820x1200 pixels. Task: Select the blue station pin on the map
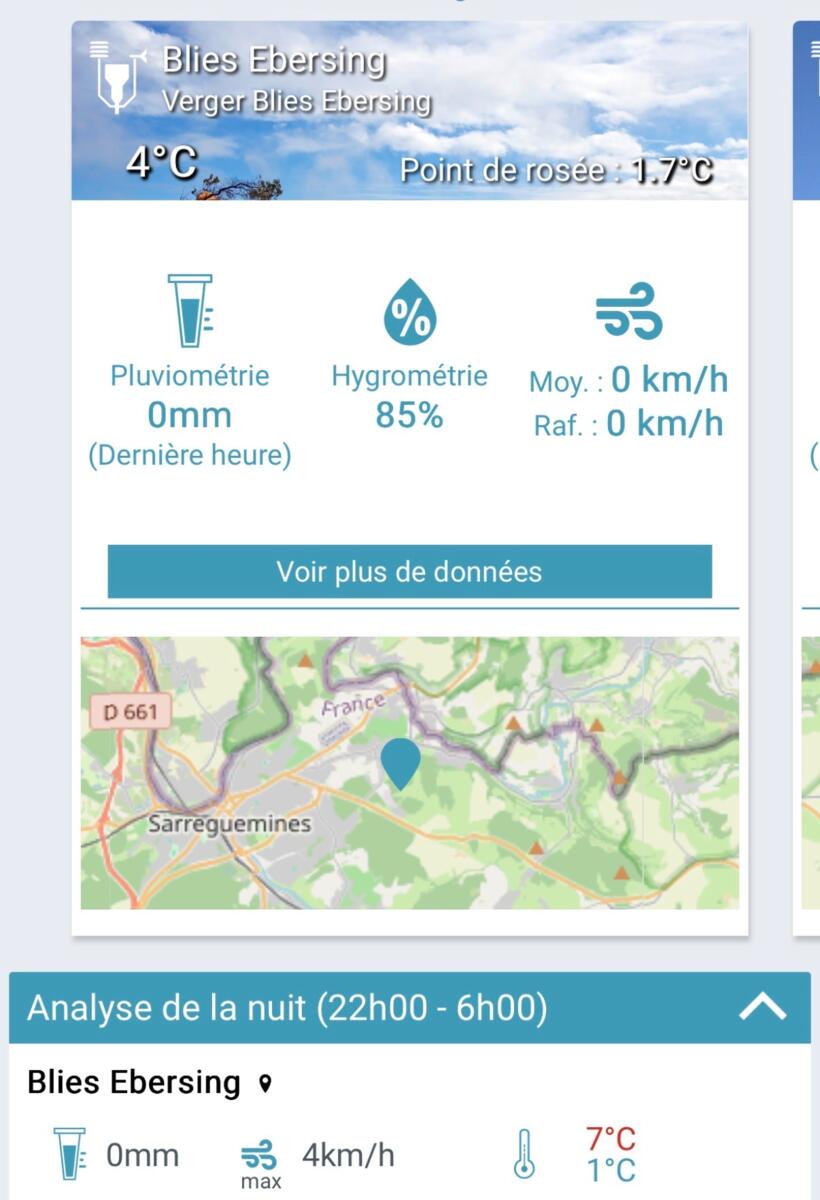401,762
